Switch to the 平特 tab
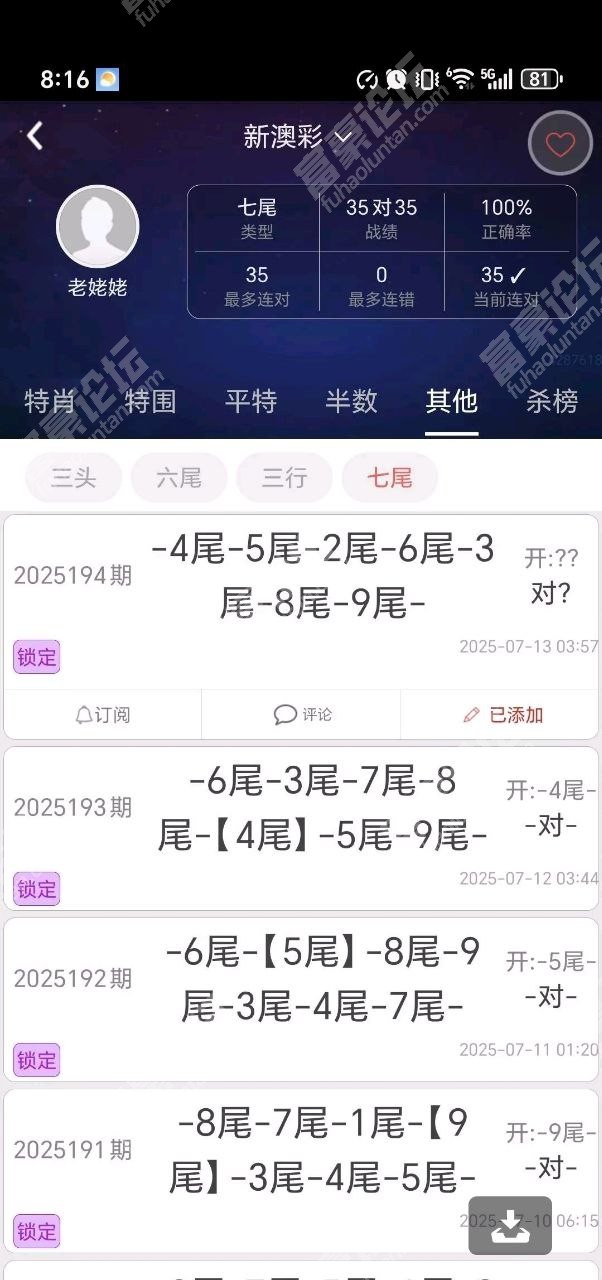Image resolution: width=602 pixels, height=1280 pixels. [x=251, y=401]
